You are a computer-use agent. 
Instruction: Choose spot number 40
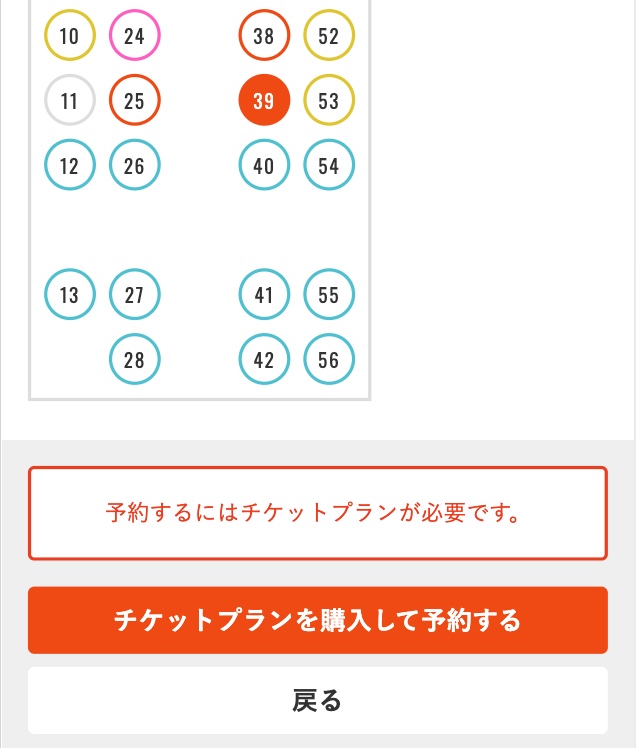264,165
